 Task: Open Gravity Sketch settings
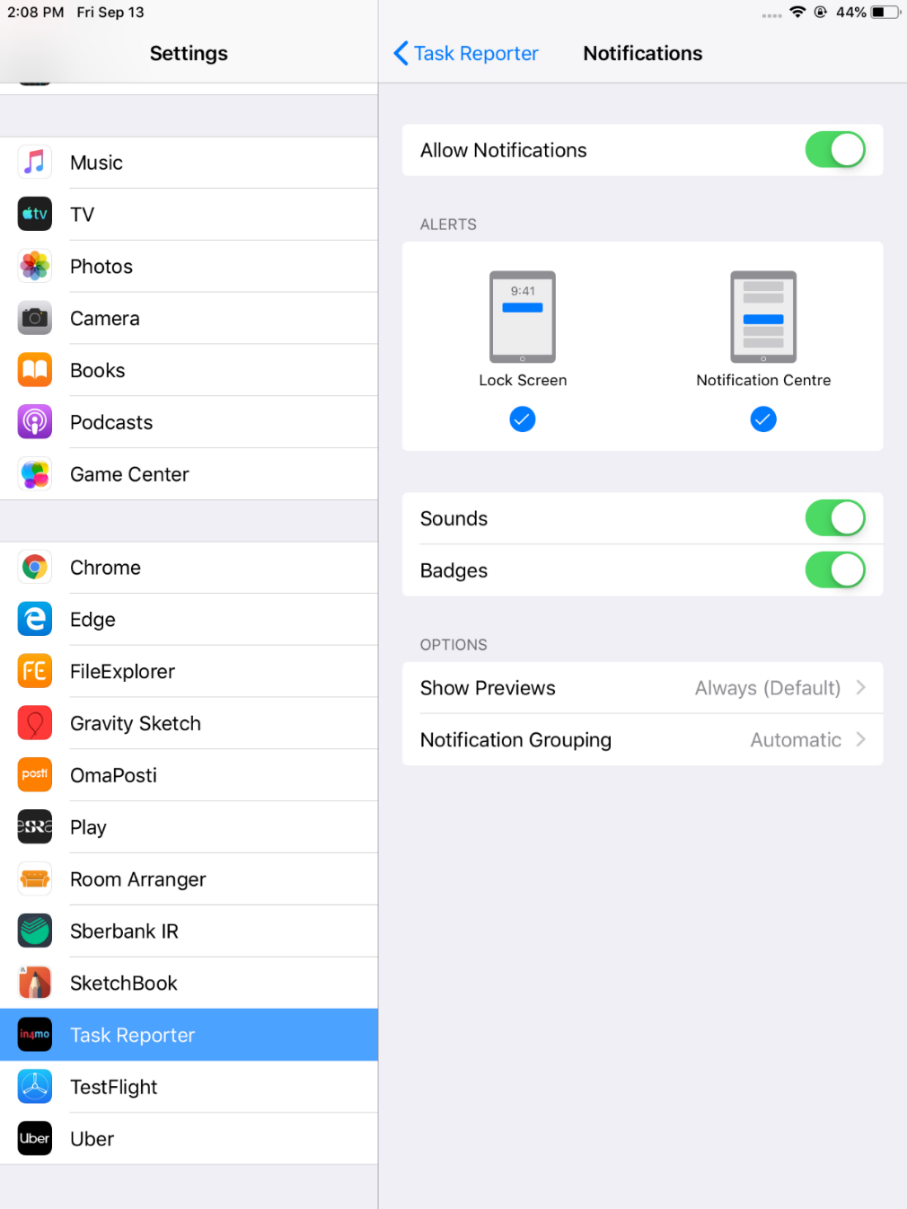(189, 724)
